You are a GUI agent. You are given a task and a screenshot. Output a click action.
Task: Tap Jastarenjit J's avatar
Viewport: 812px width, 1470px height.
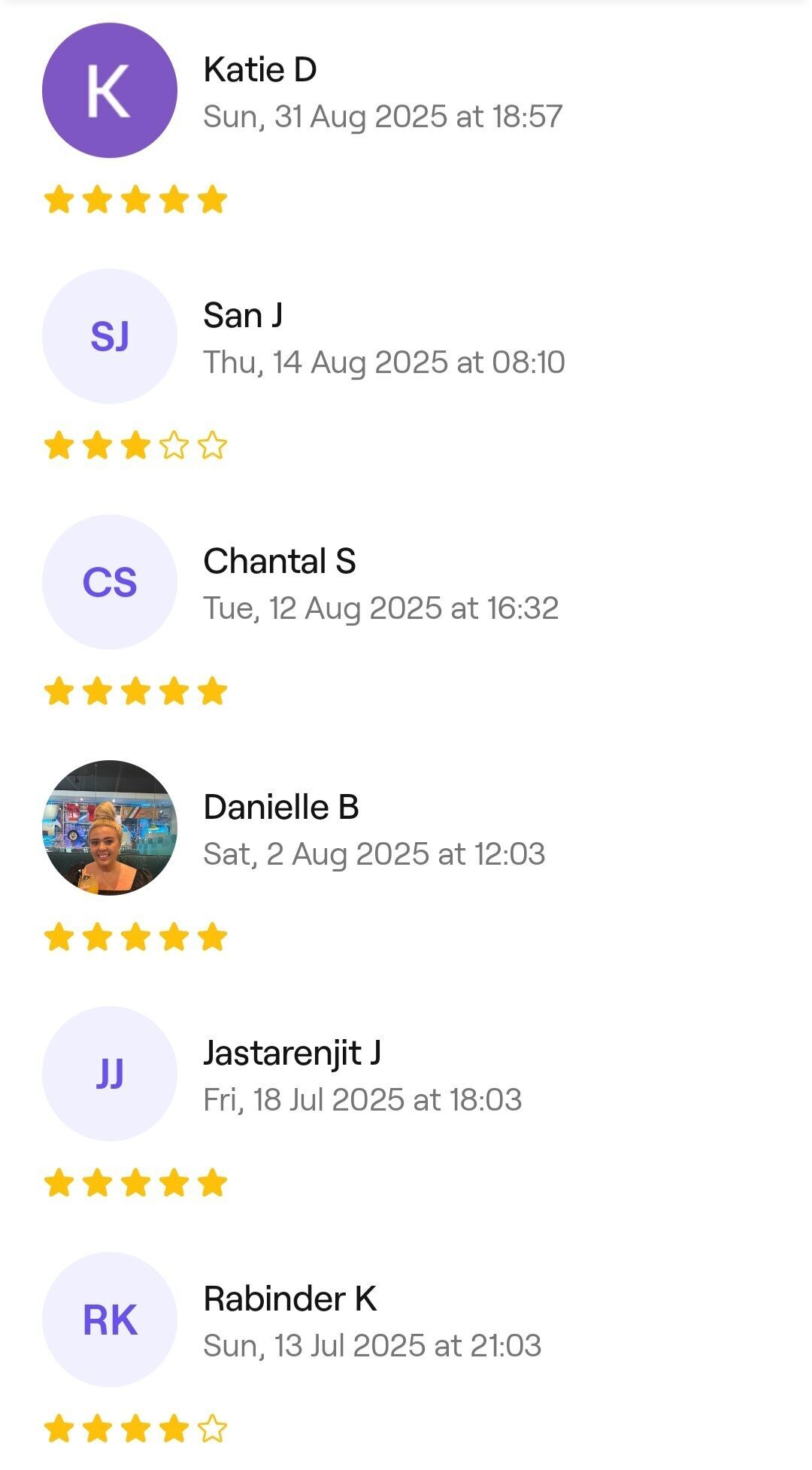[x=110, y=1074]
